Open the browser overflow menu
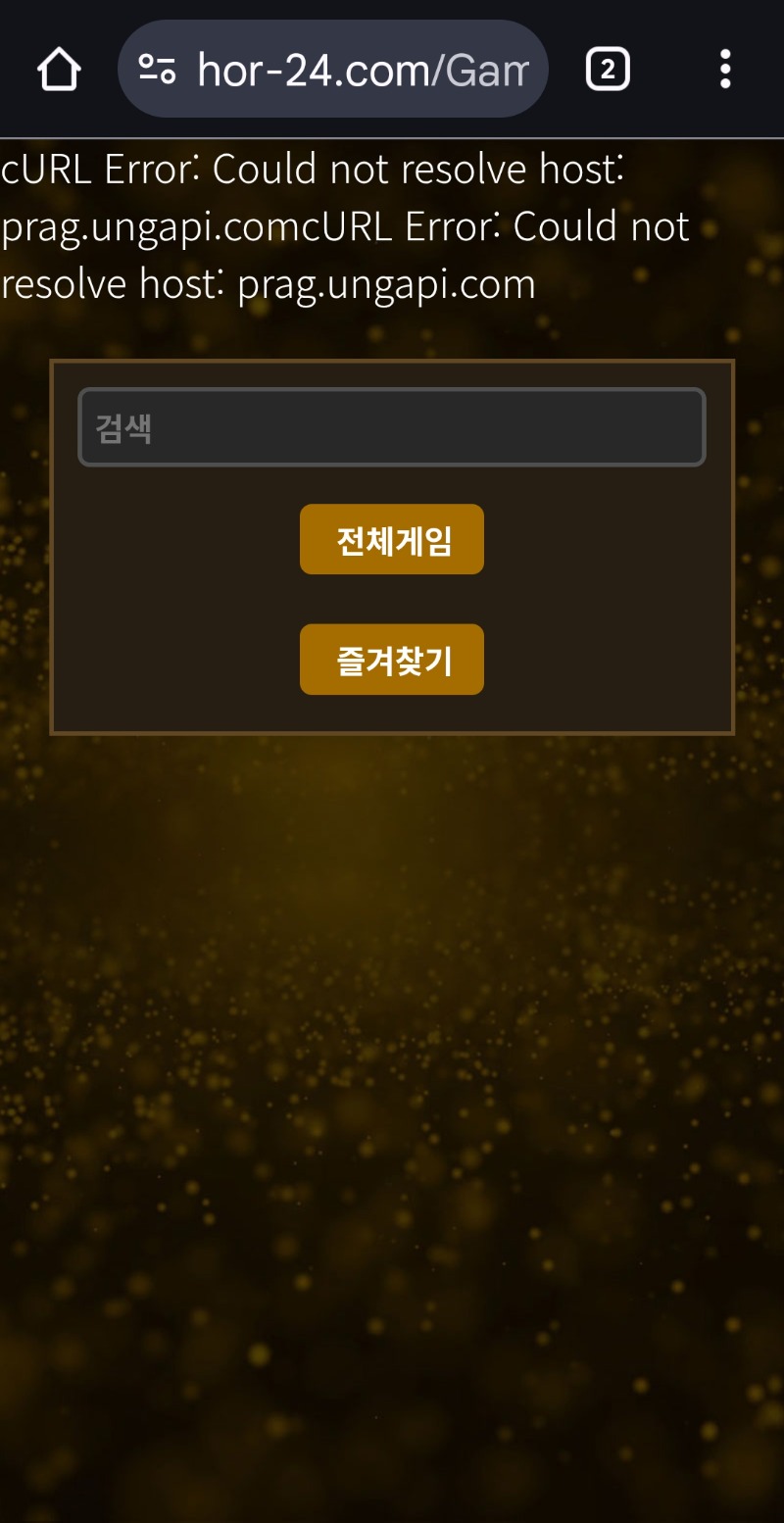Screen dimensions: 784x1523 pyautogui.click(x=725, y=70)
